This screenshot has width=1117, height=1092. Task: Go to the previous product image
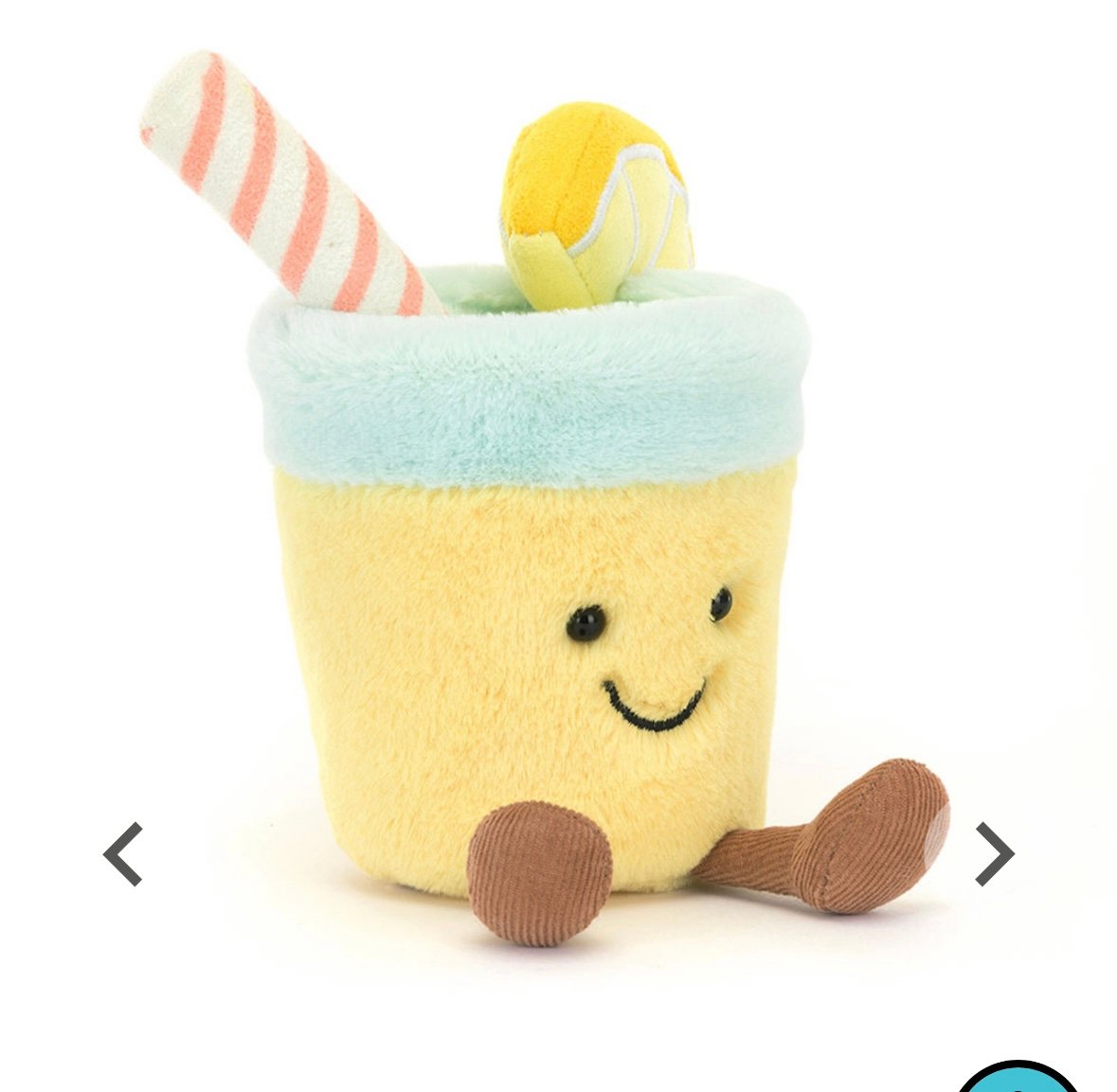tap(123, 853)
